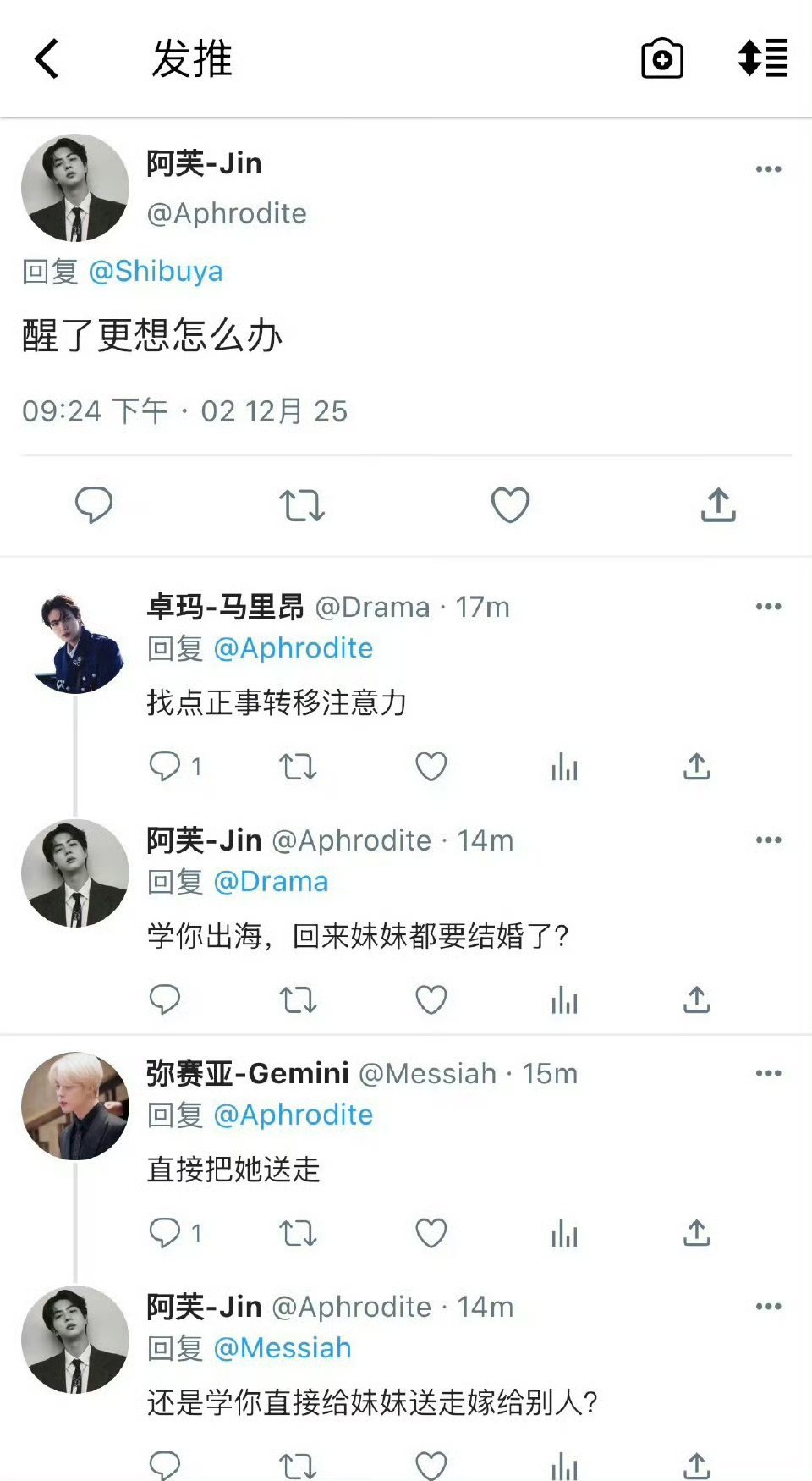
Task: Retweet 阿芙-Jin's tweet '醒了更想怎么办'
Action: (x=301, y=504)
